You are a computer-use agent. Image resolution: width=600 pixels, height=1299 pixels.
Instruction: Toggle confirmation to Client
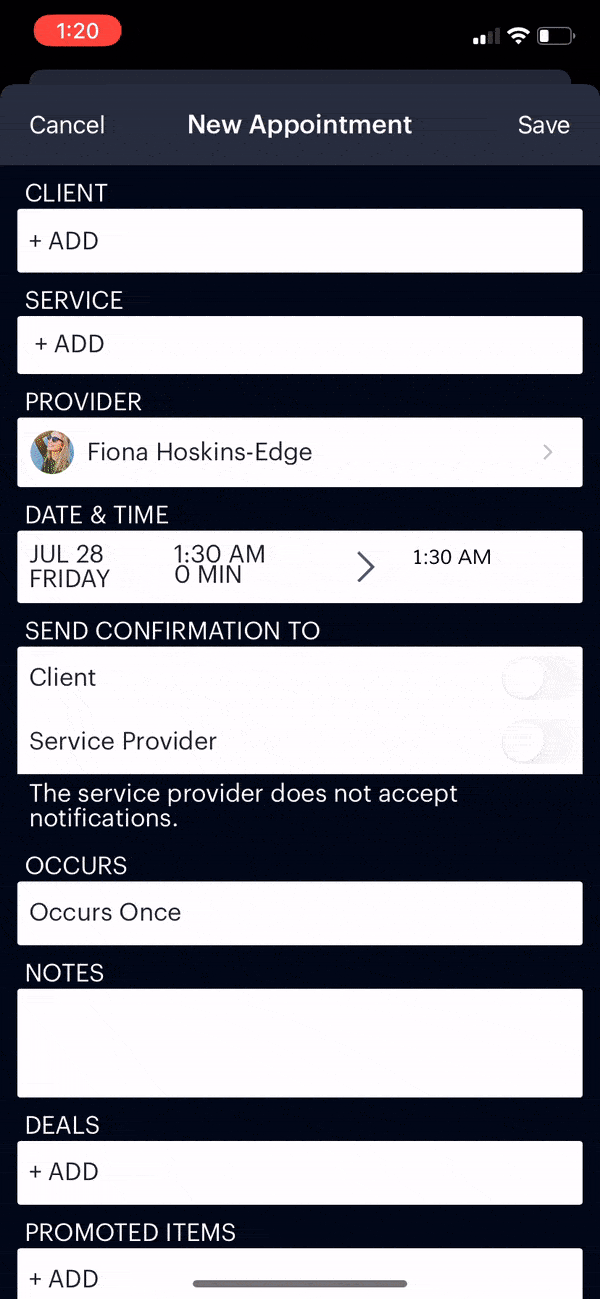coord(539,679)
